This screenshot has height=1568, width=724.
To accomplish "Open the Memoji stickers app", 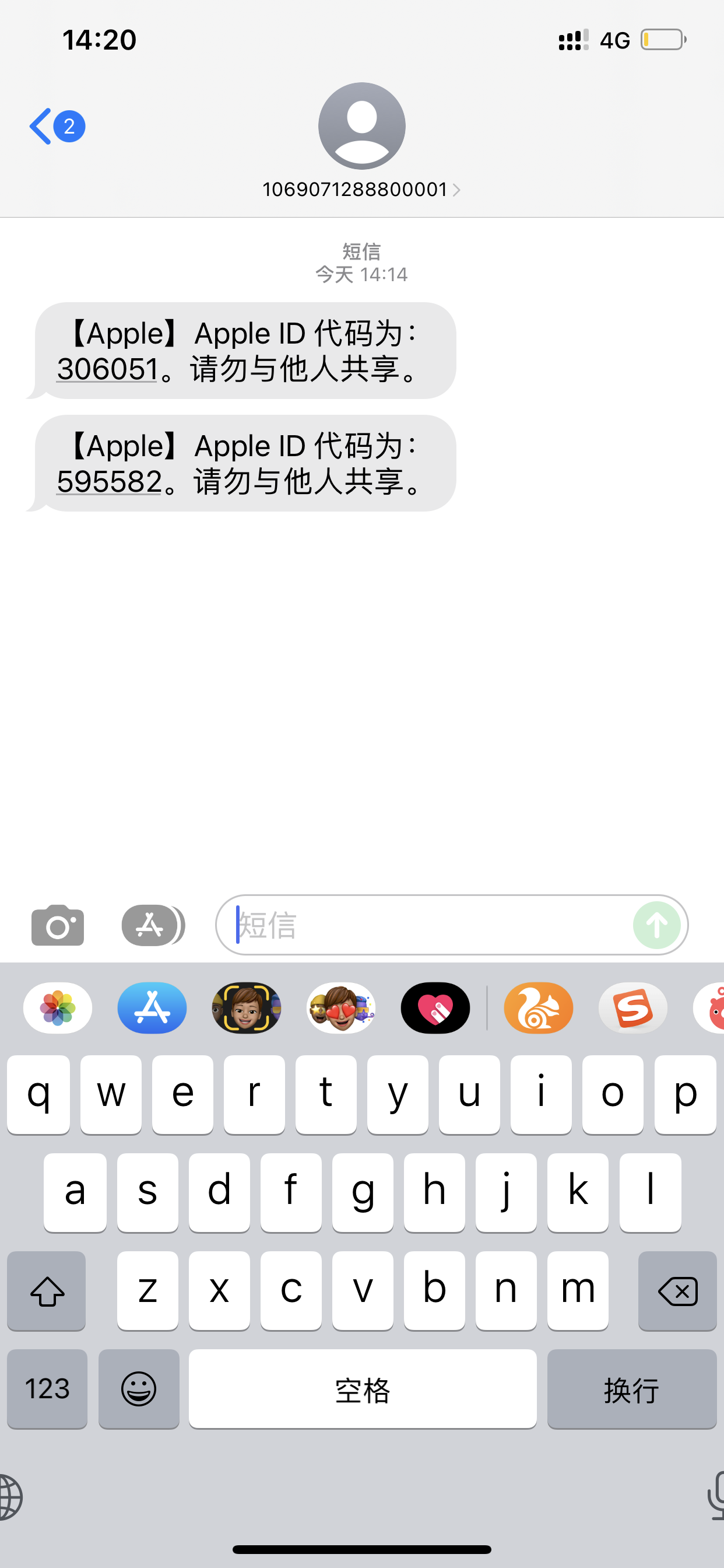I will point(340,1008).
